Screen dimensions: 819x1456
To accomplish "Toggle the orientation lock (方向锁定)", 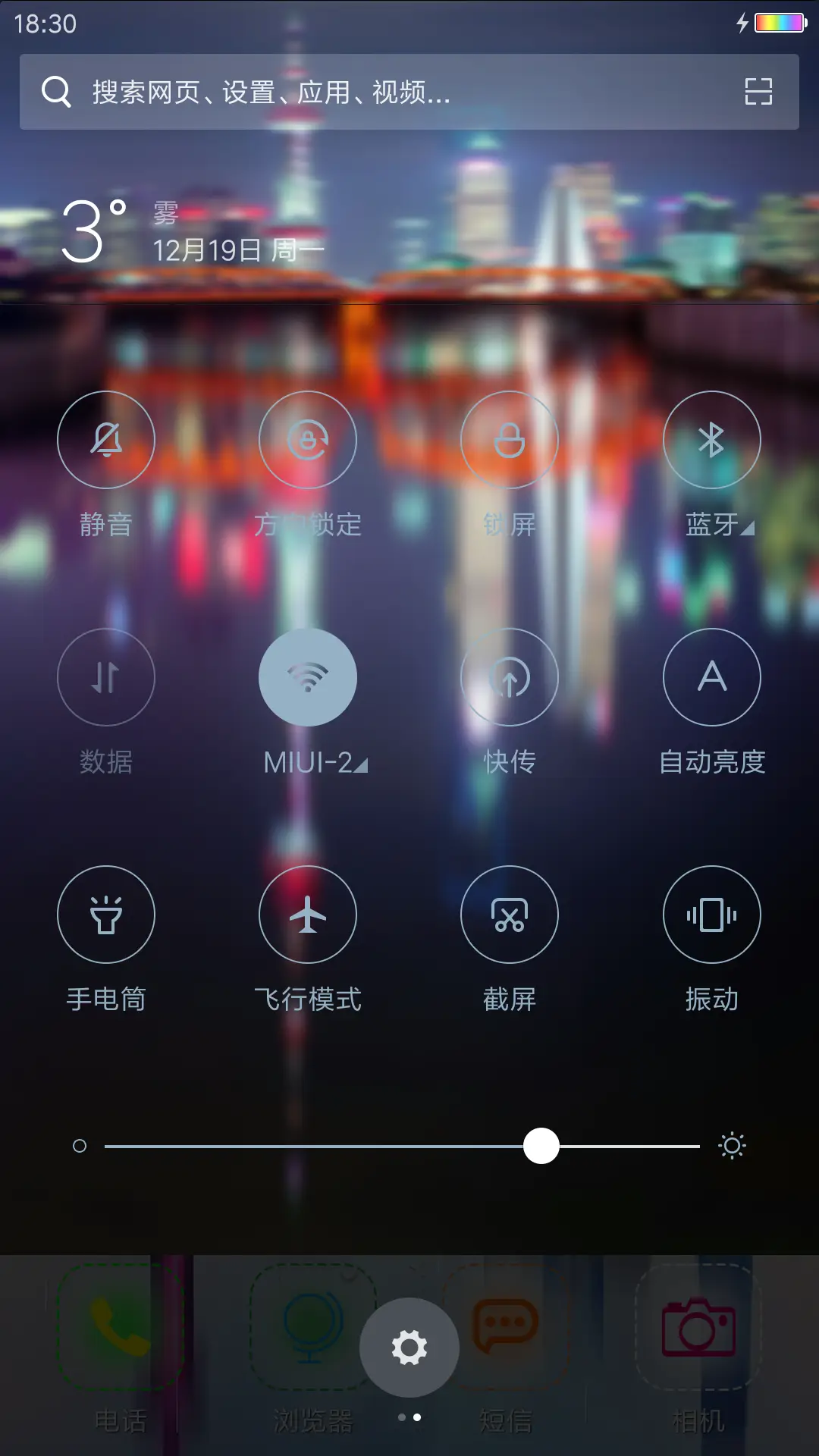I will pyautogui.click(x=308, y=440).
